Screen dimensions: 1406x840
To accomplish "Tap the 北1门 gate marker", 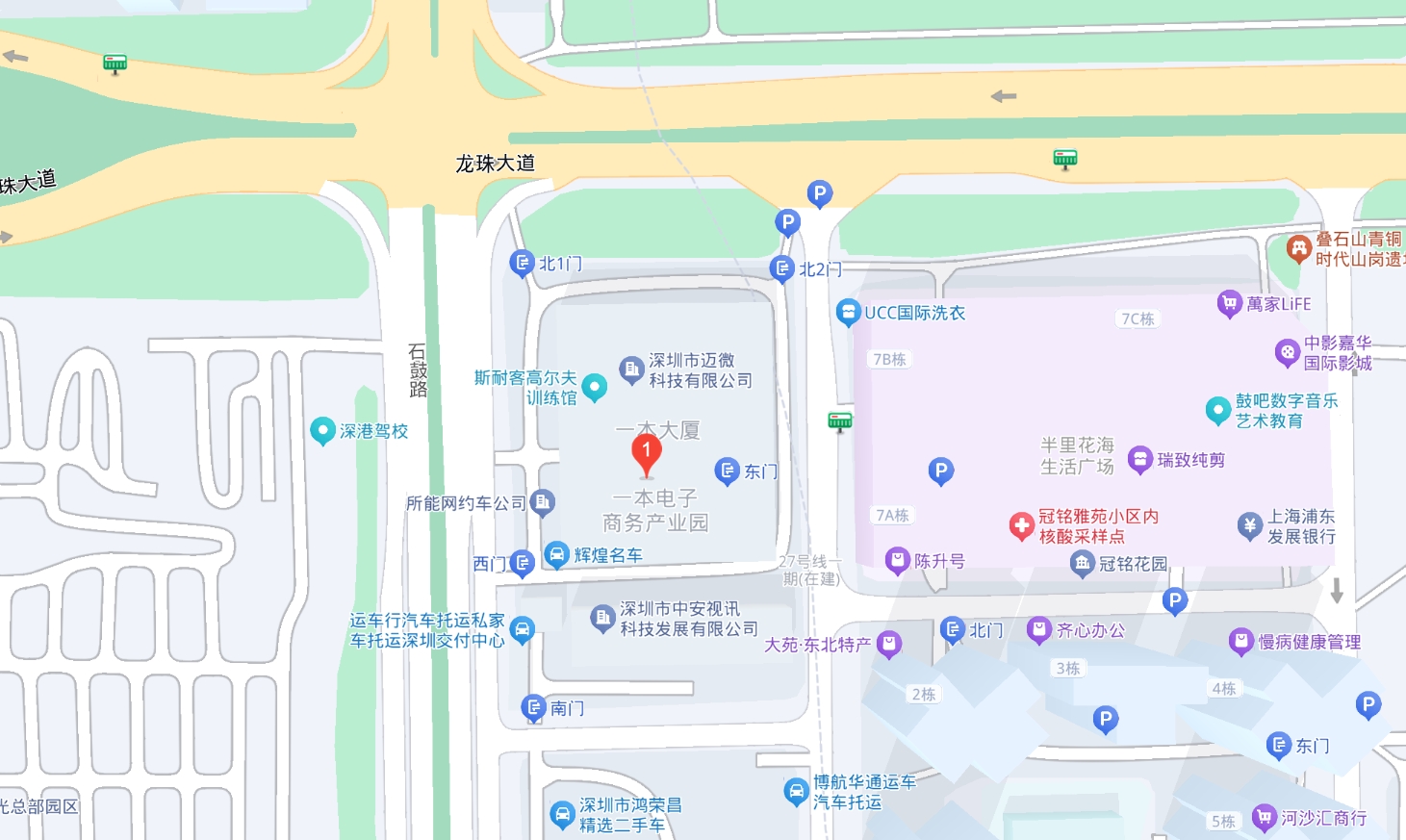I will 522,263.
